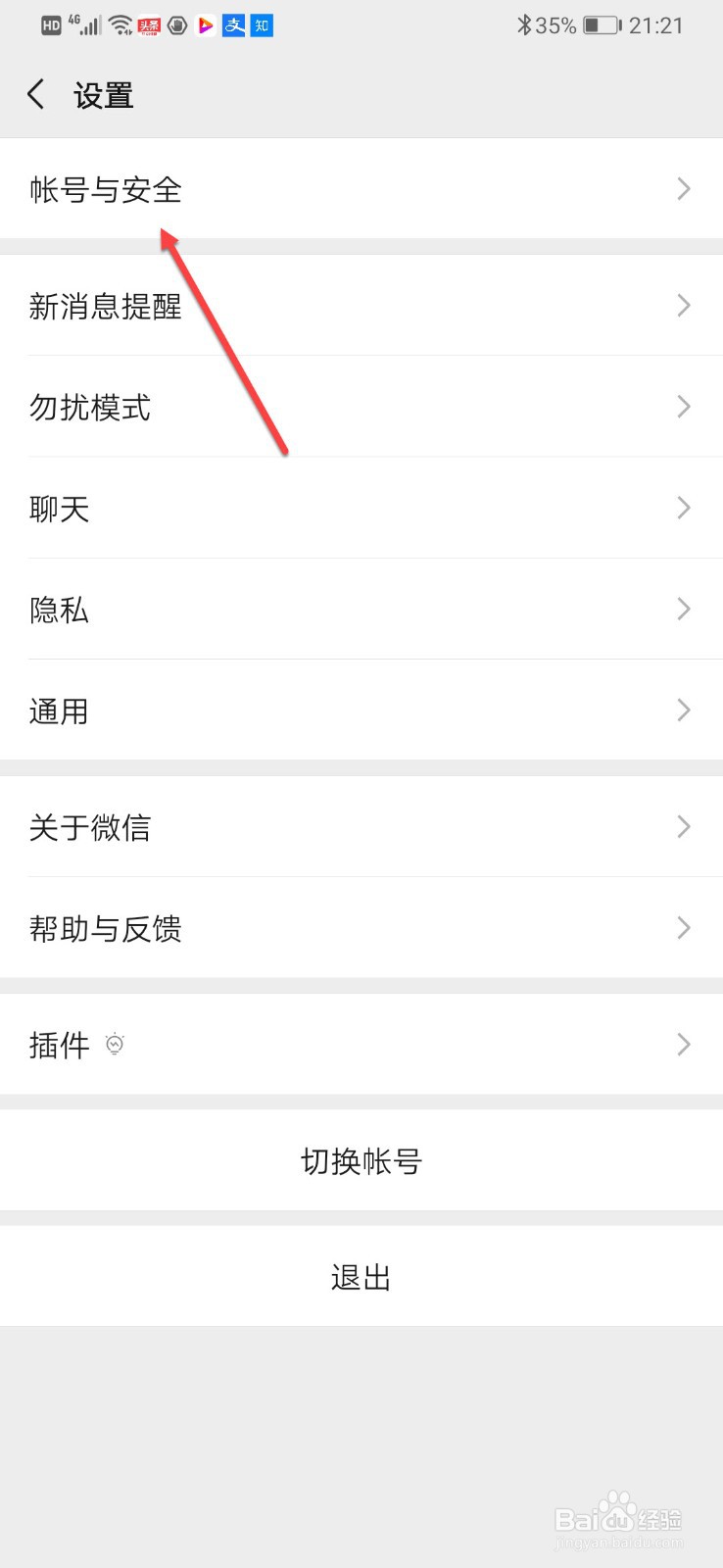Tap the 退出 button to log out
This screenshot has width=723, height=1568.
[x=361, y=1276]
